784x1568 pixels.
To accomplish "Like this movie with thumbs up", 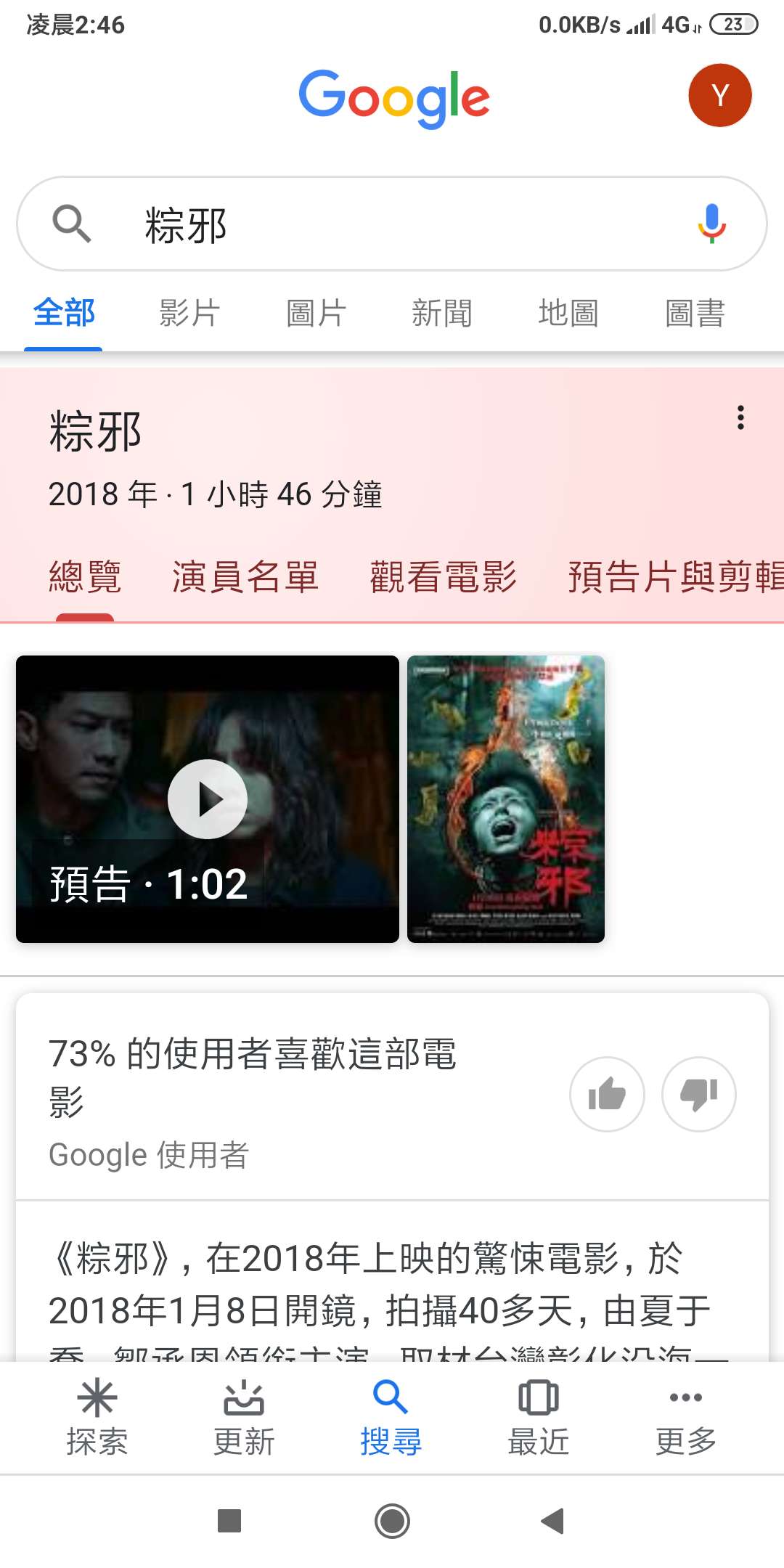I will [607, 1094].
